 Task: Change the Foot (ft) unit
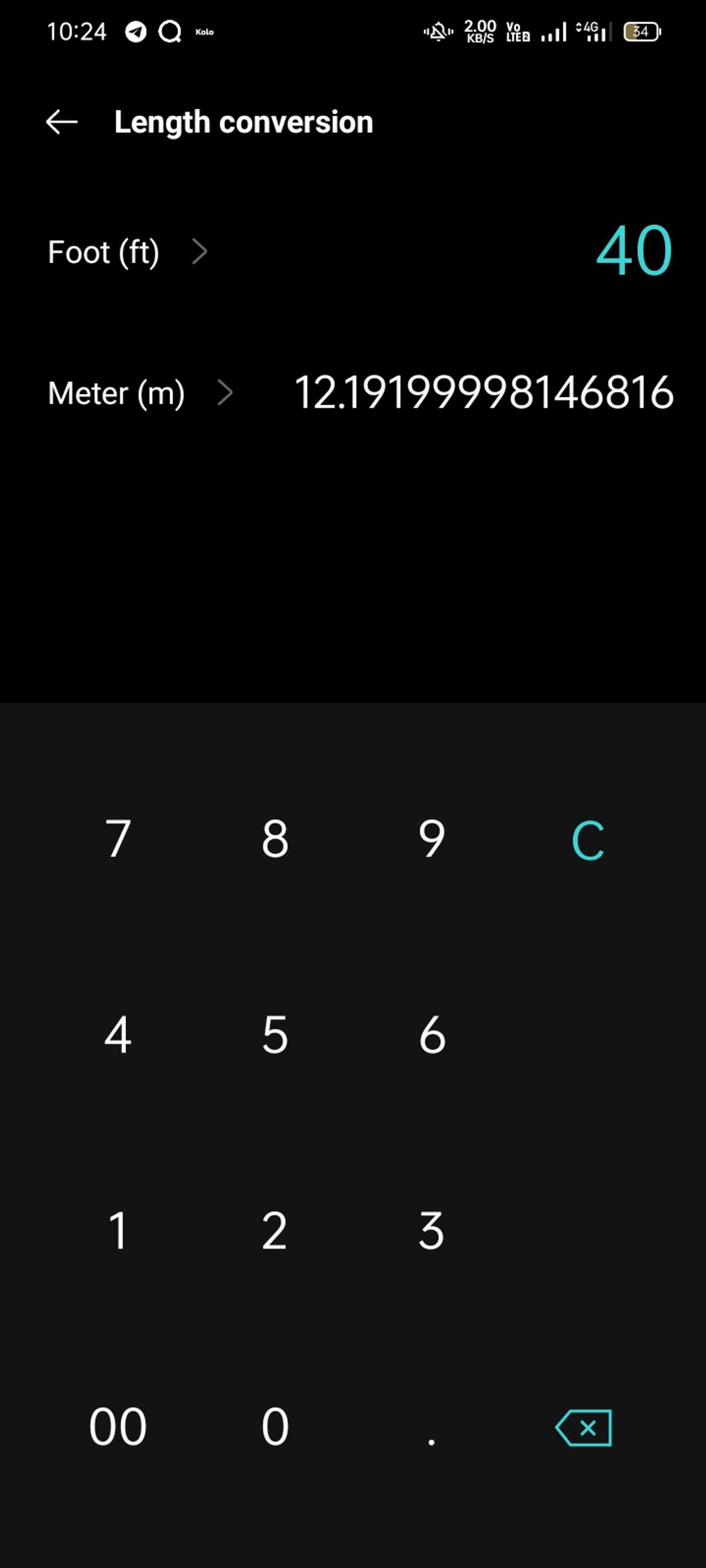127,252
